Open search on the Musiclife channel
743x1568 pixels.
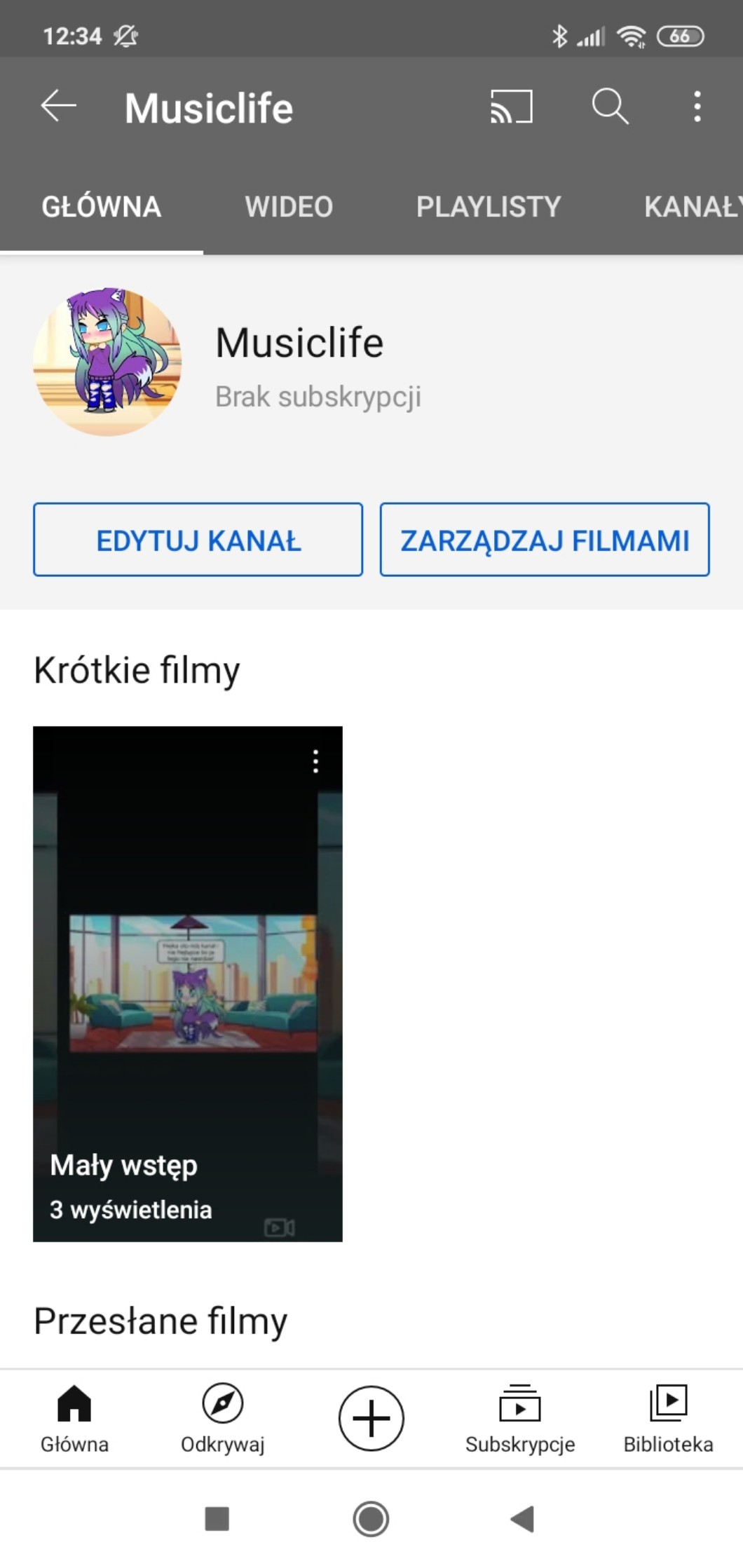610,107
